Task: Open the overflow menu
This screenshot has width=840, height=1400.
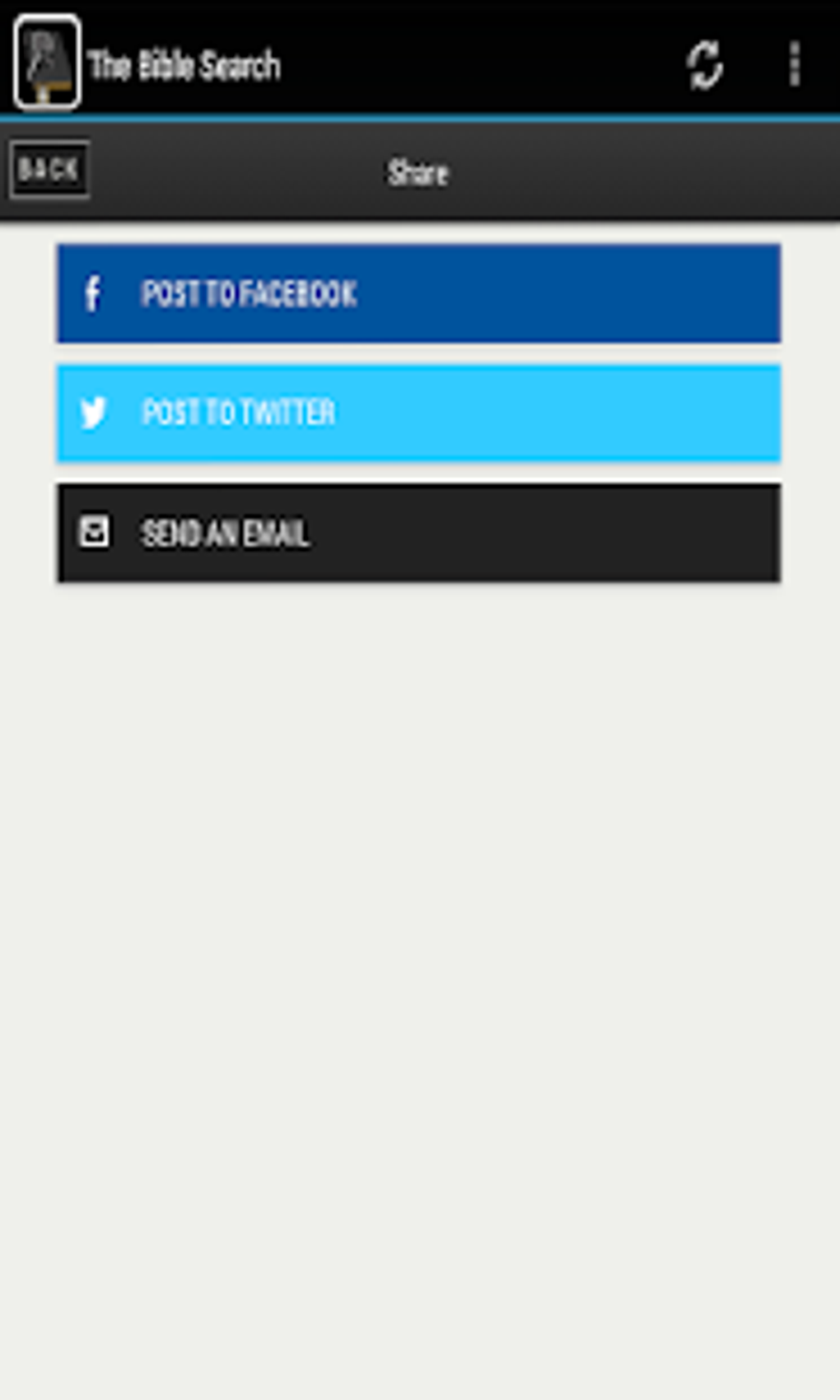Action: point(794,64)
